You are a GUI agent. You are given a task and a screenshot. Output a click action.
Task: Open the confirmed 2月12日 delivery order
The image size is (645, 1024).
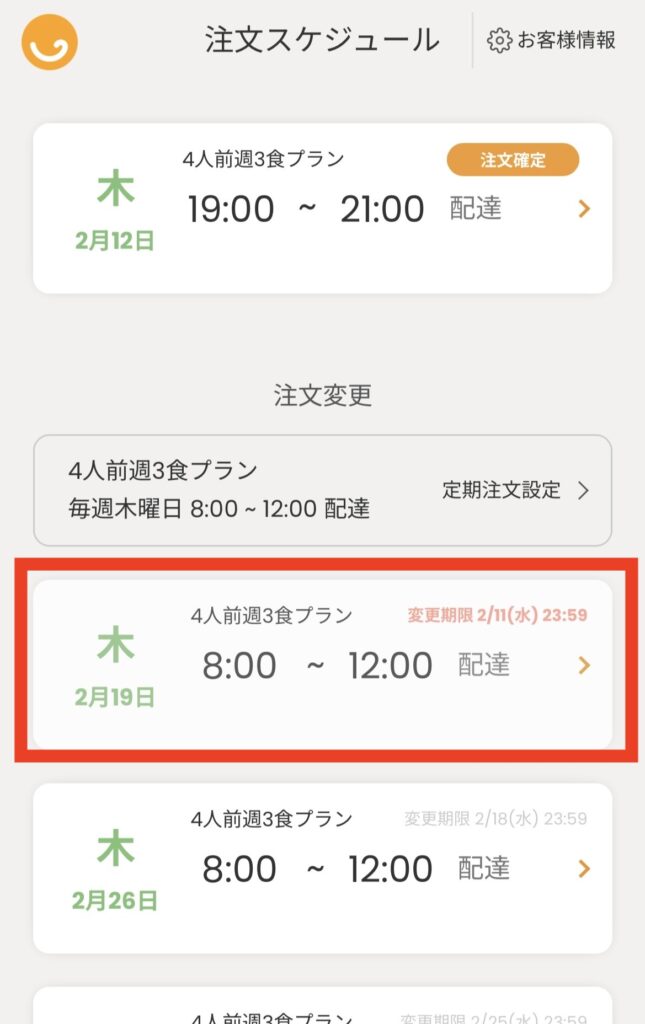point(322,208)
